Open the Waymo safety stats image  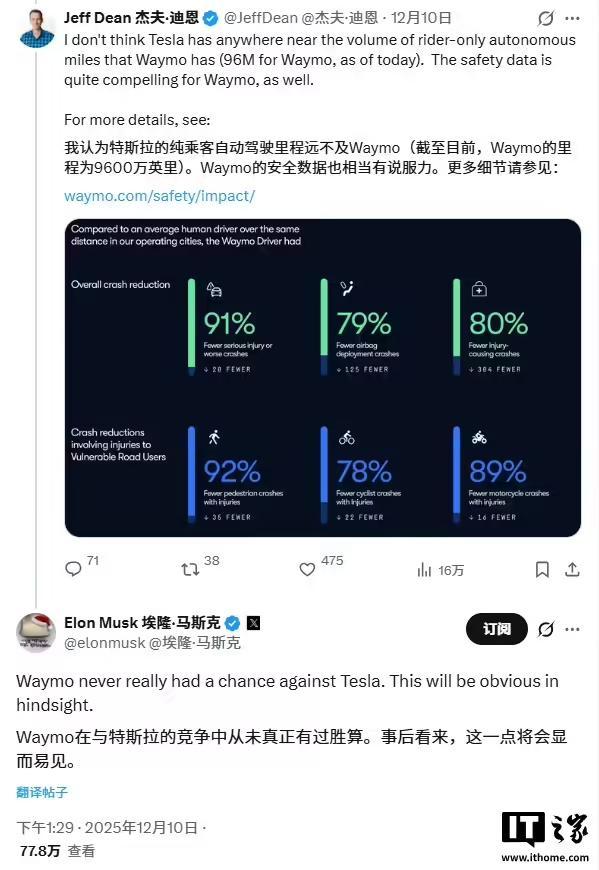[x=323, y=378]
